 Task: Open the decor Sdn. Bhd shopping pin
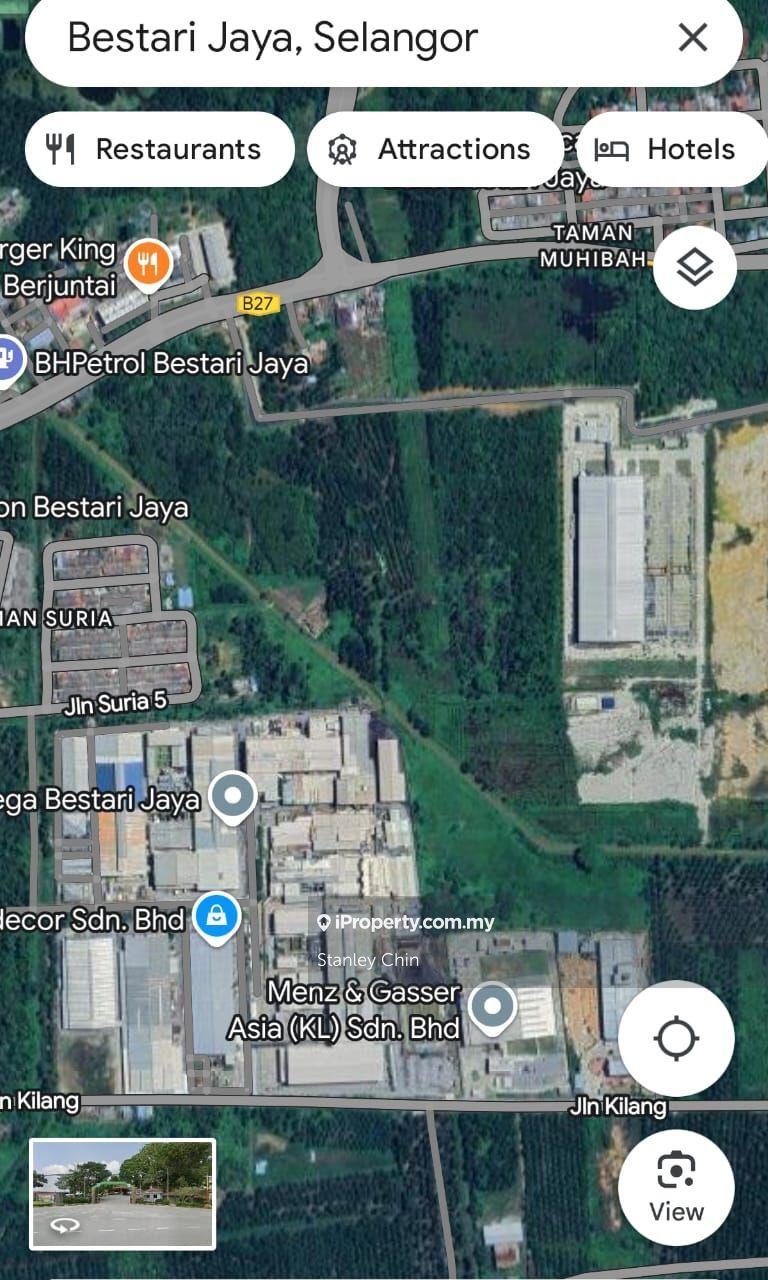[216, 915]
